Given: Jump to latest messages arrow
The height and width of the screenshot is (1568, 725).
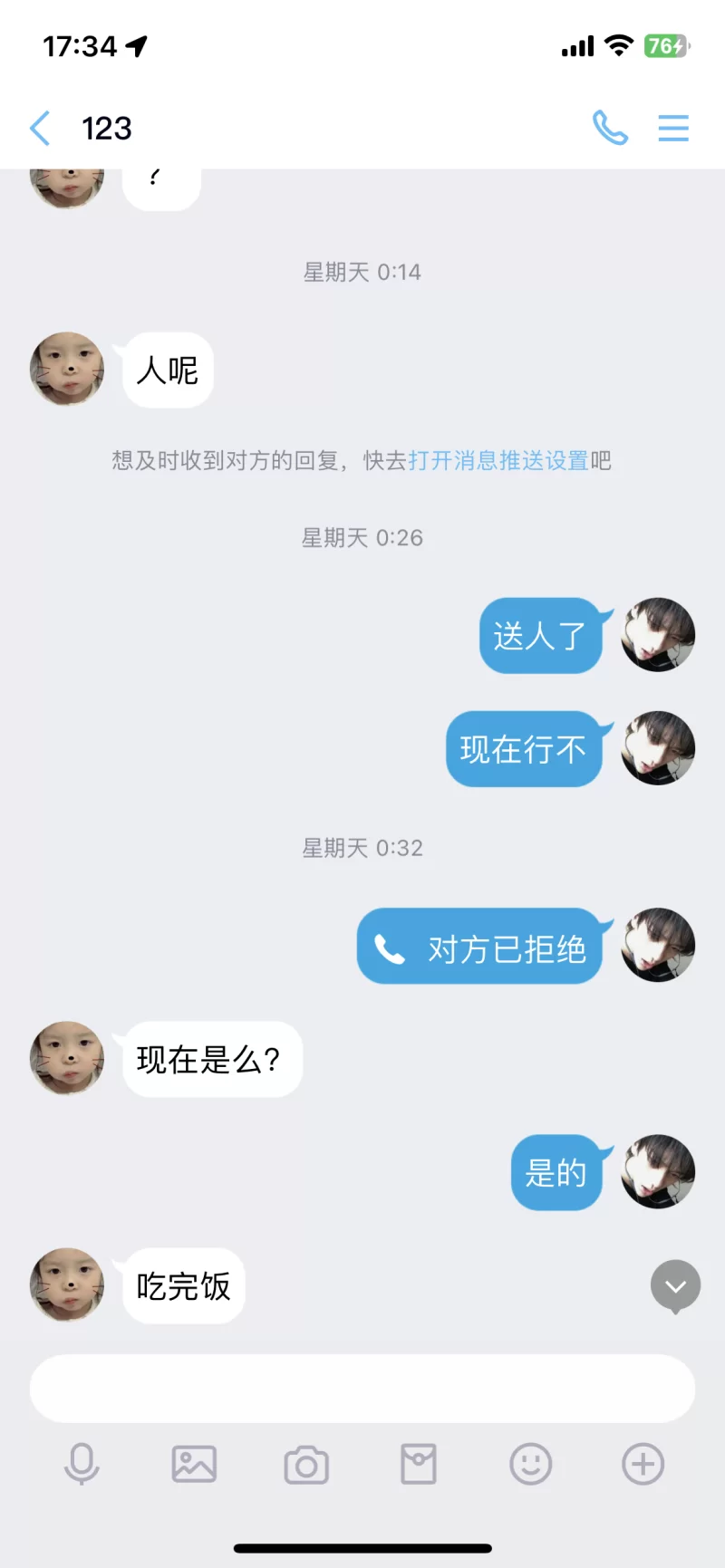Looking at the screenshot, I should 675,1285.
